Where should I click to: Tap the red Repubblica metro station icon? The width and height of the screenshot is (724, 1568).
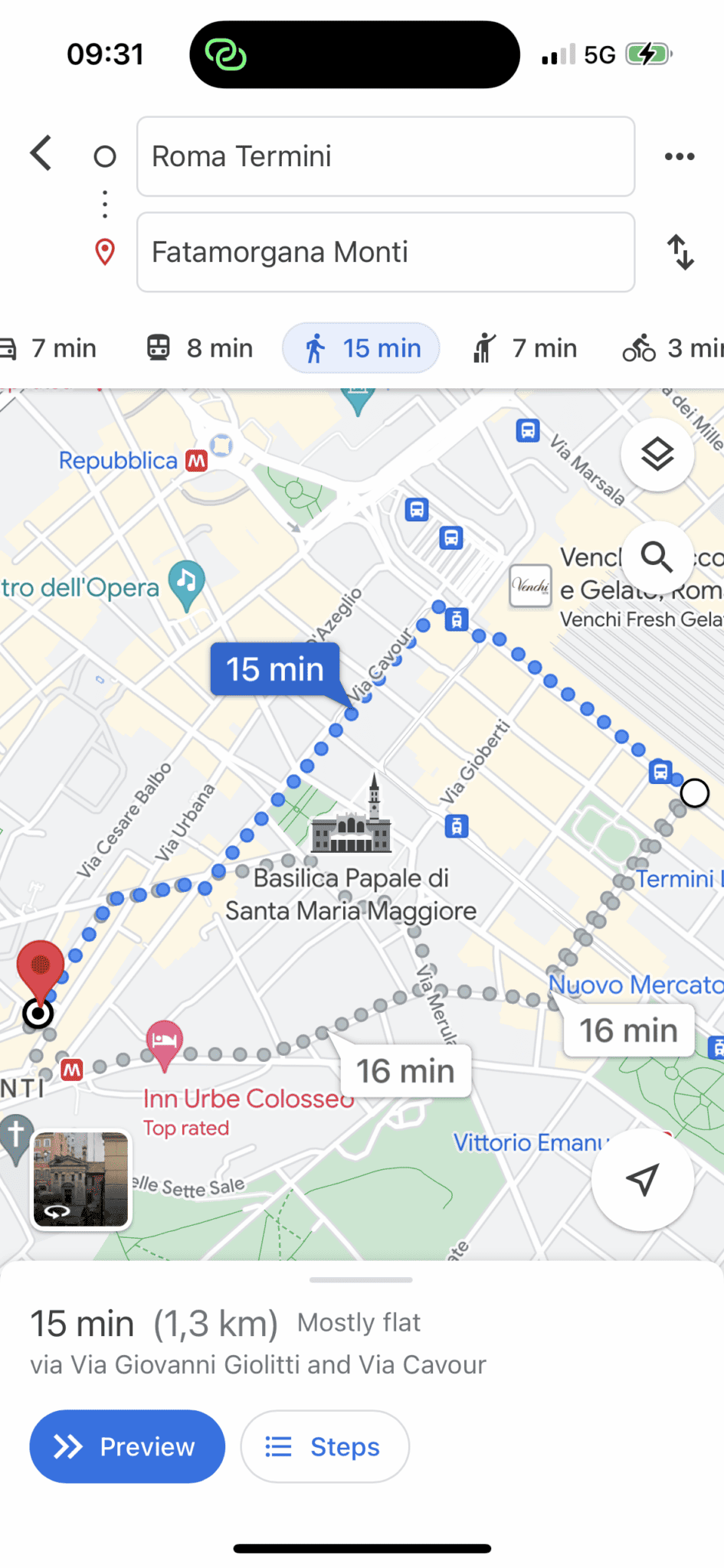point(197,460)
